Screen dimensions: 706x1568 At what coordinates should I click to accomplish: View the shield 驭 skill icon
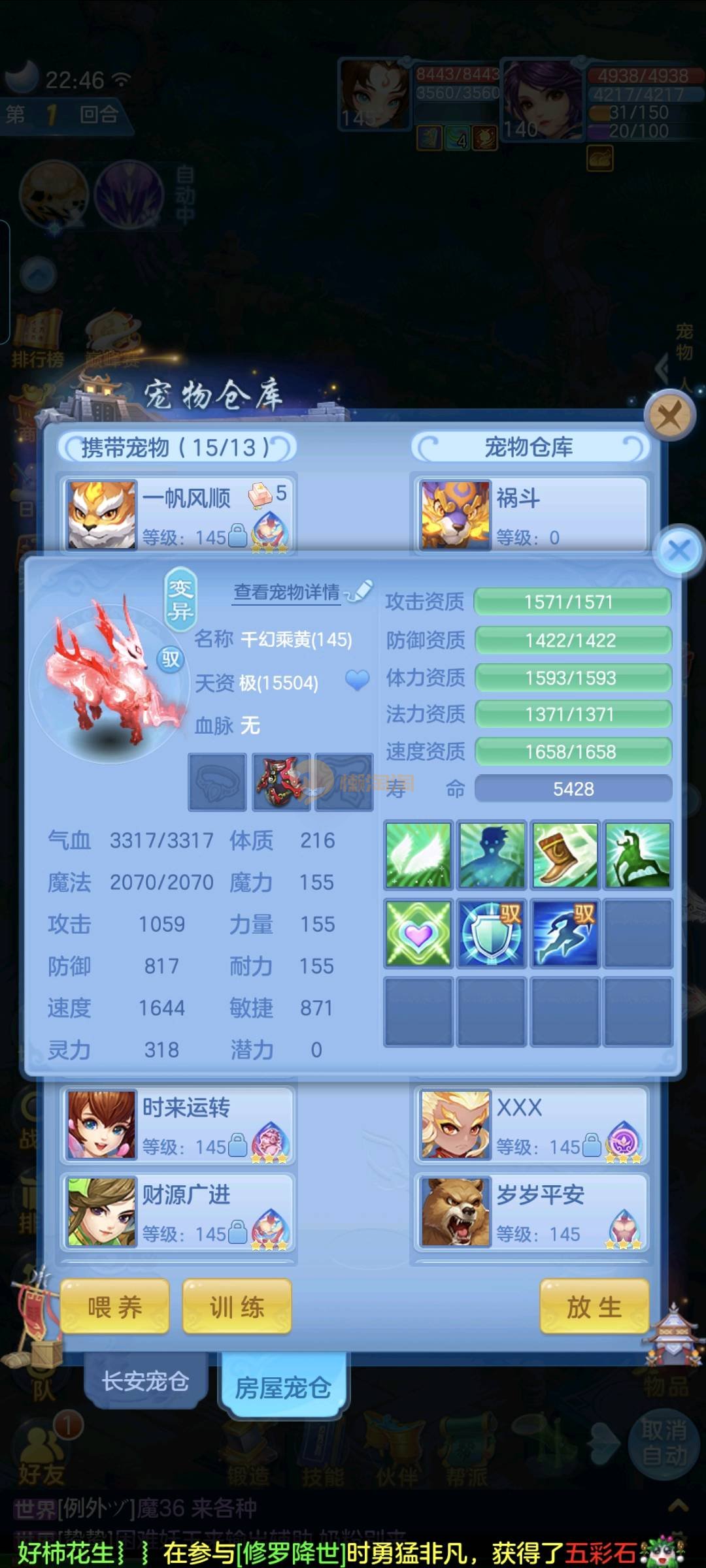pos(492,933)
